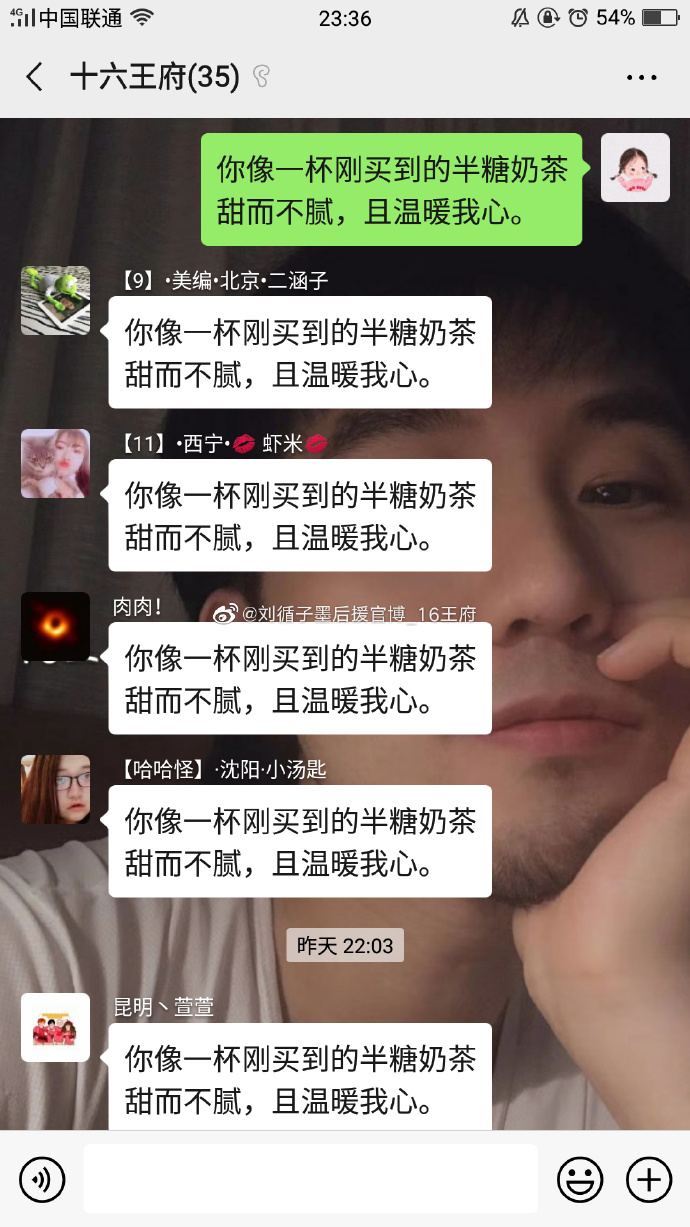Open the three-dot chat info menu

click(x=641, y=77)
